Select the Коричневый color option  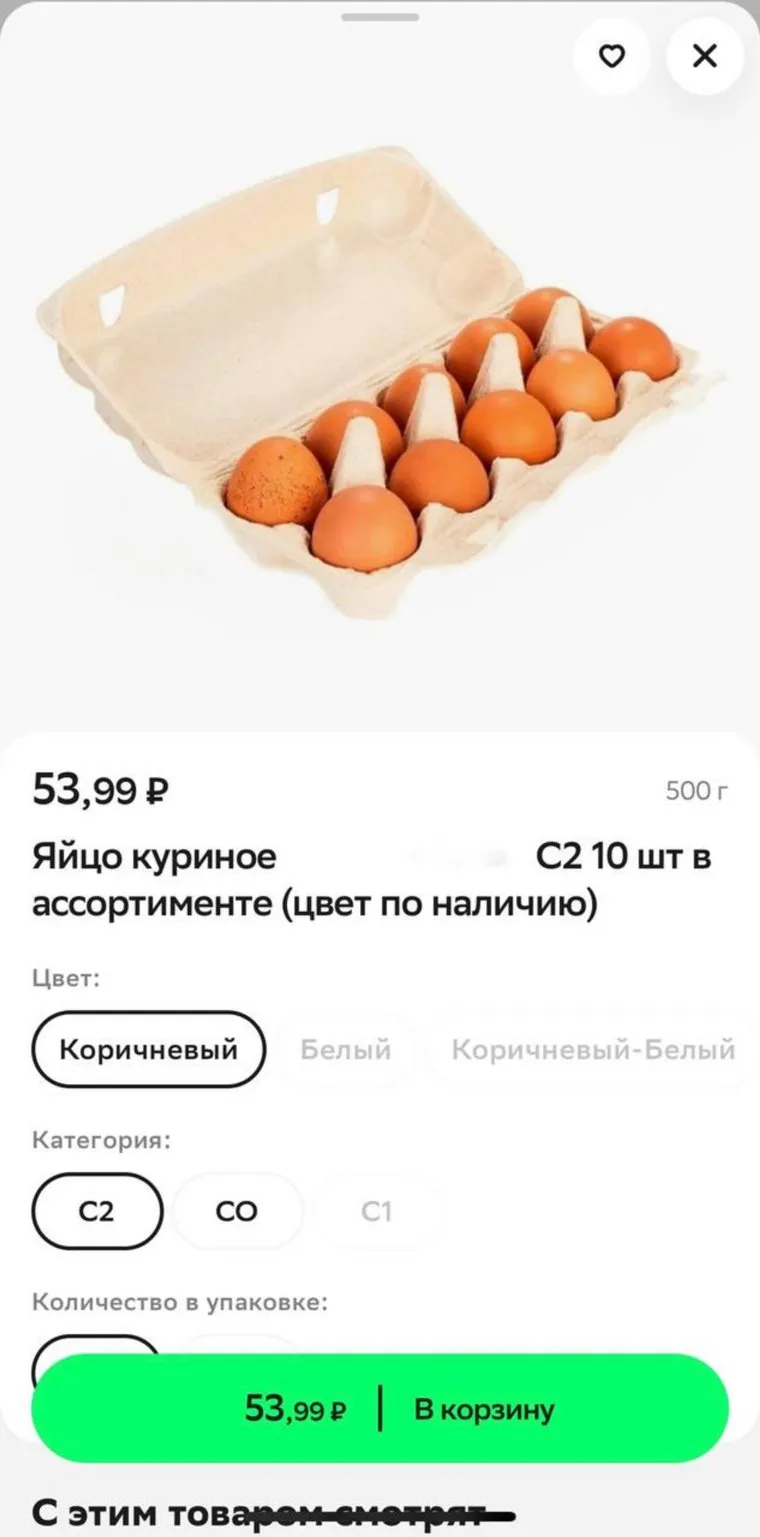(149, 1050)
